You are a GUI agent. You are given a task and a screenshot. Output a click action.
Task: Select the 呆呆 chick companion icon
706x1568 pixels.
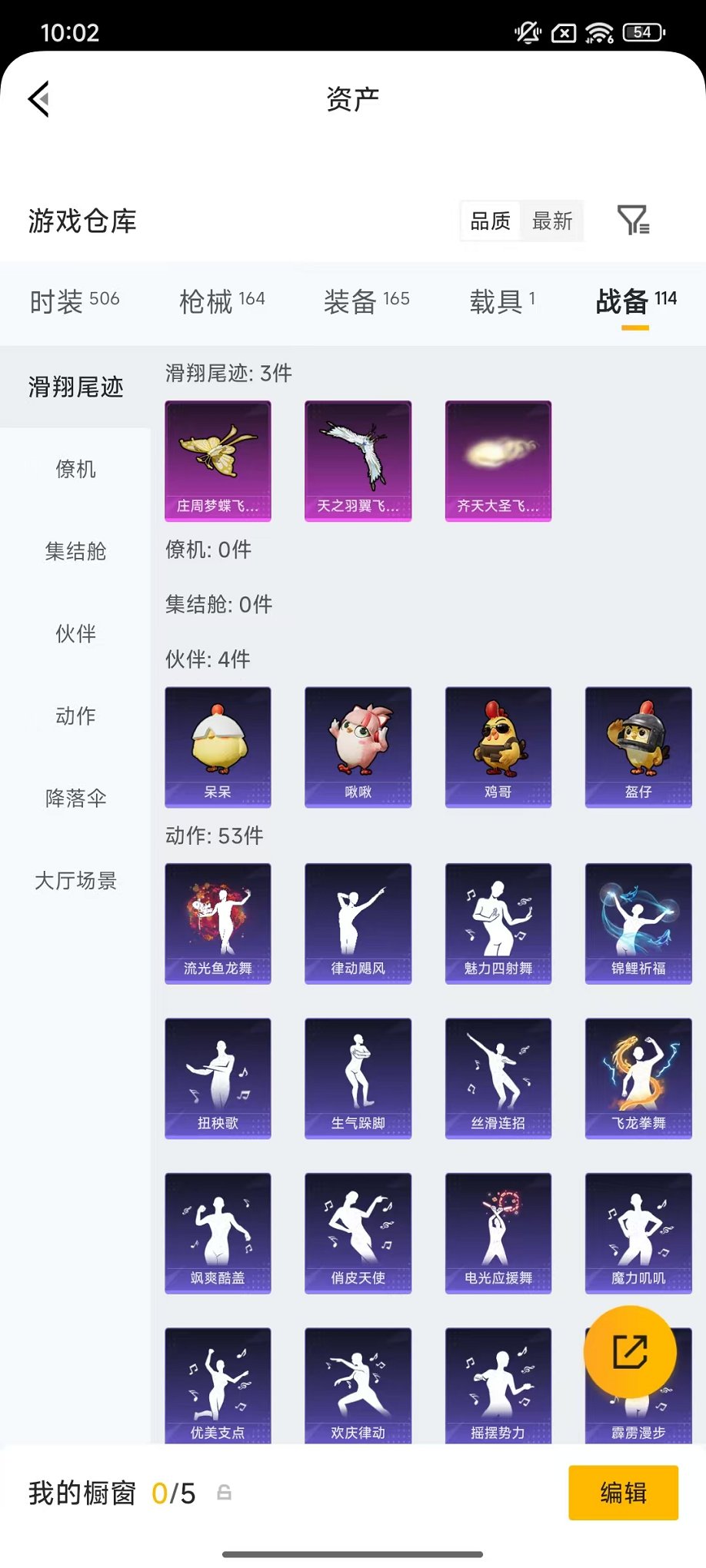tap(218, 746)
